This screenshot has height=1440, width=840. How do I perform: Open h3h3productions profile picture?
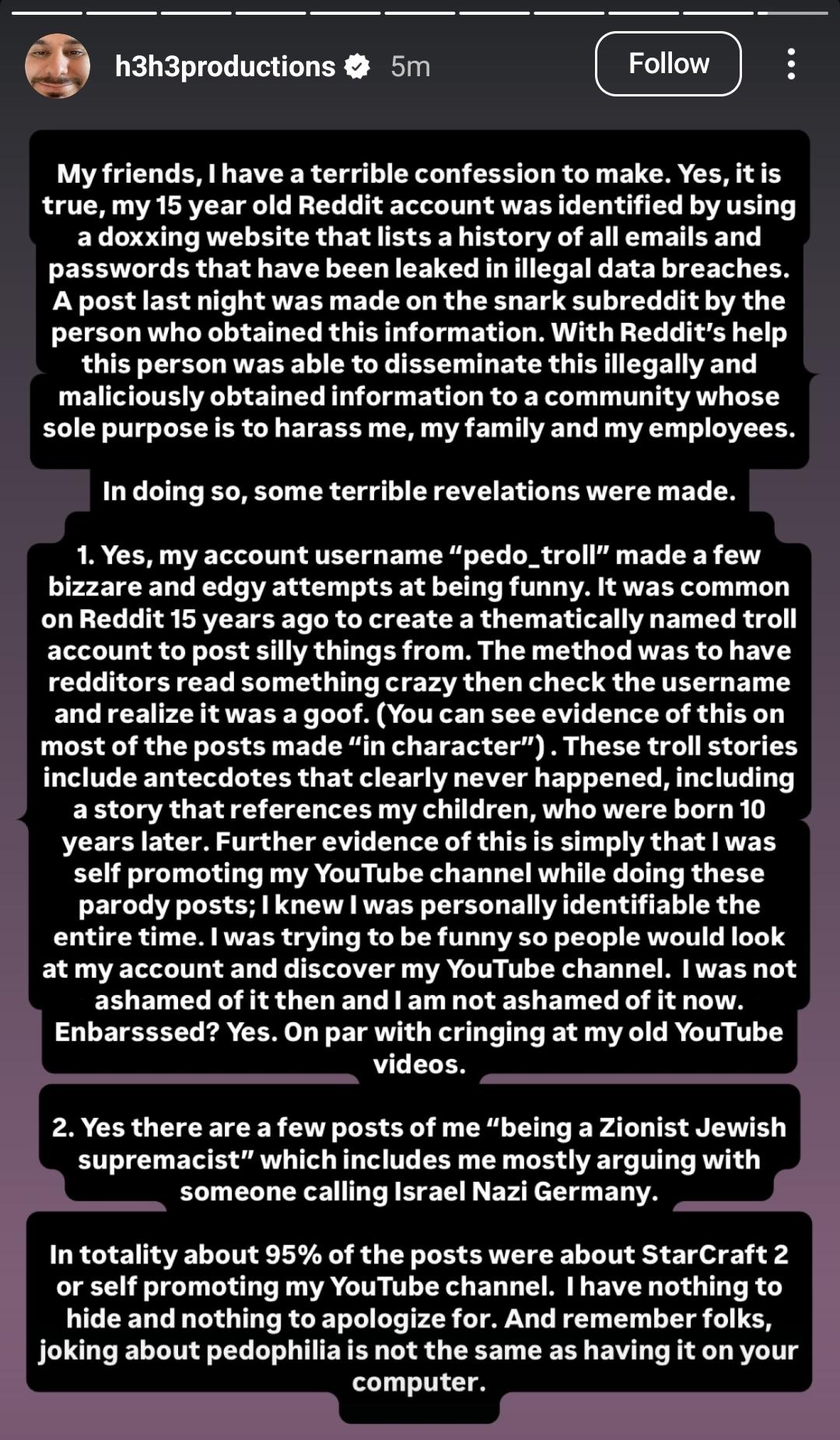coord(58,65)
